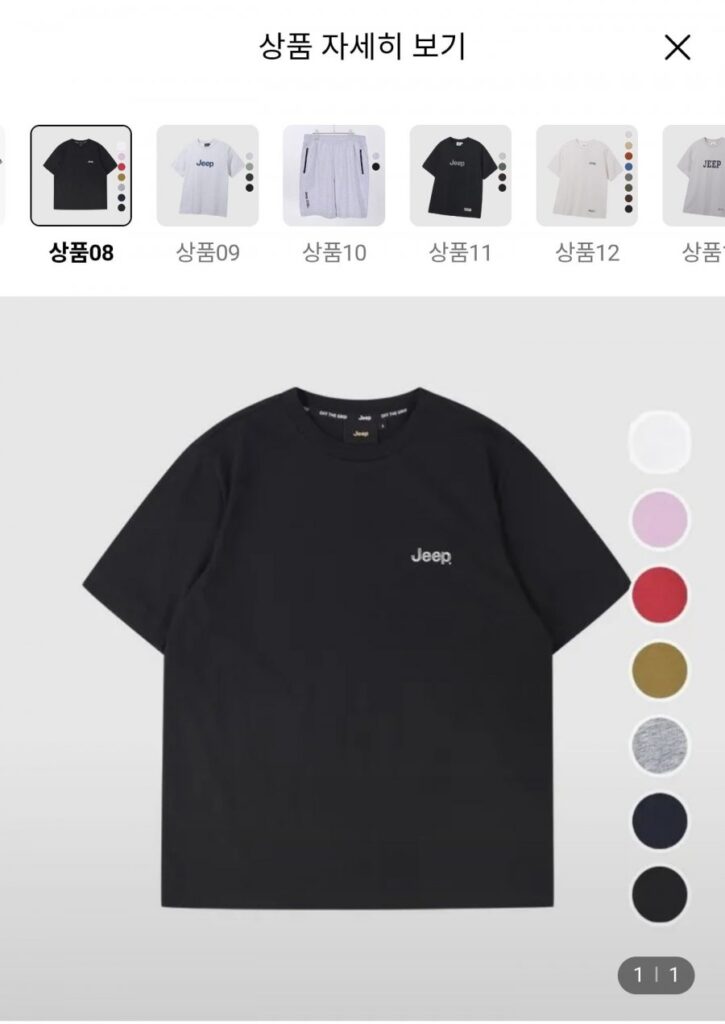Tap the 상품 자세히 보기 header title

coord(362,45)
